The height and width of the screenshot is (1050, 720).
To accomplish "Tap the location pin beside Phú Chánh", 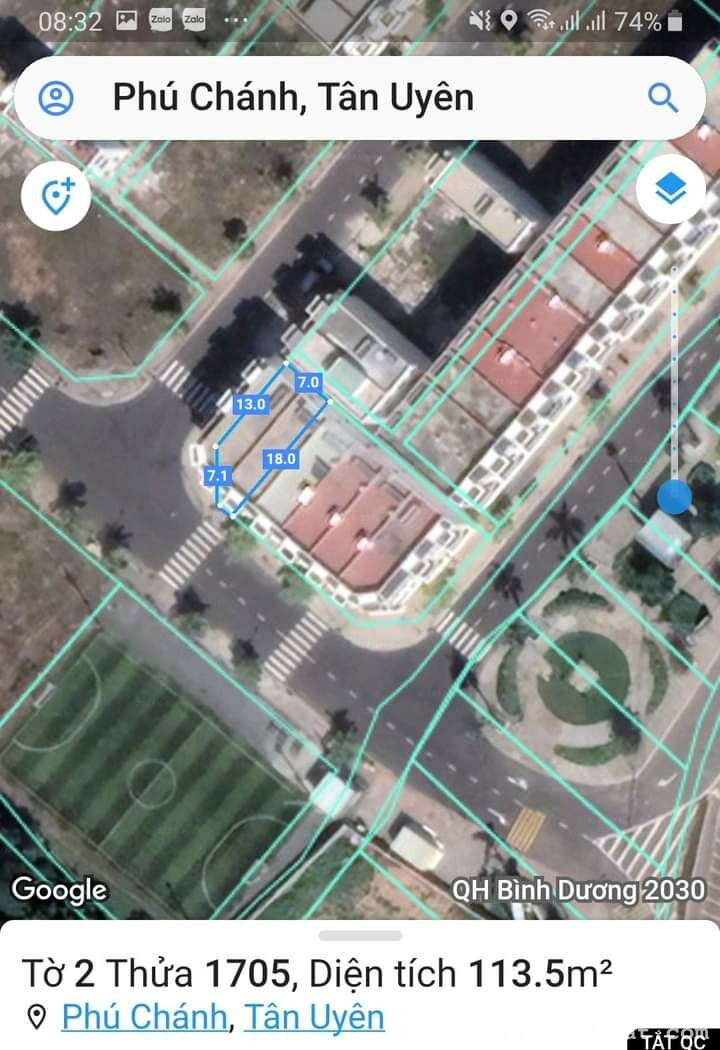I will (36, 1016).
